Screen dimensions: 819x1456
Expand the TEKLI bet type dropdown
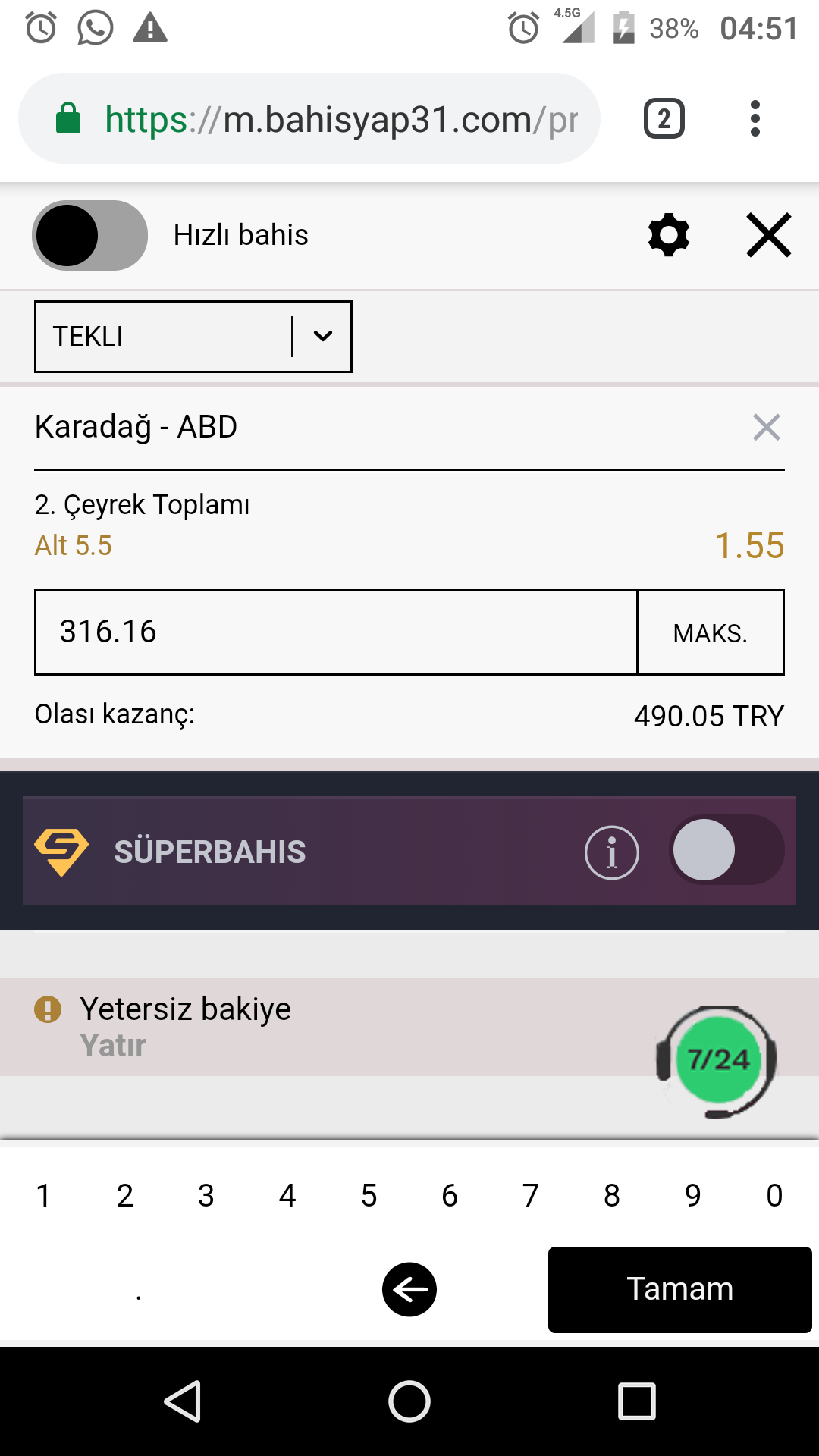[193, 337]
